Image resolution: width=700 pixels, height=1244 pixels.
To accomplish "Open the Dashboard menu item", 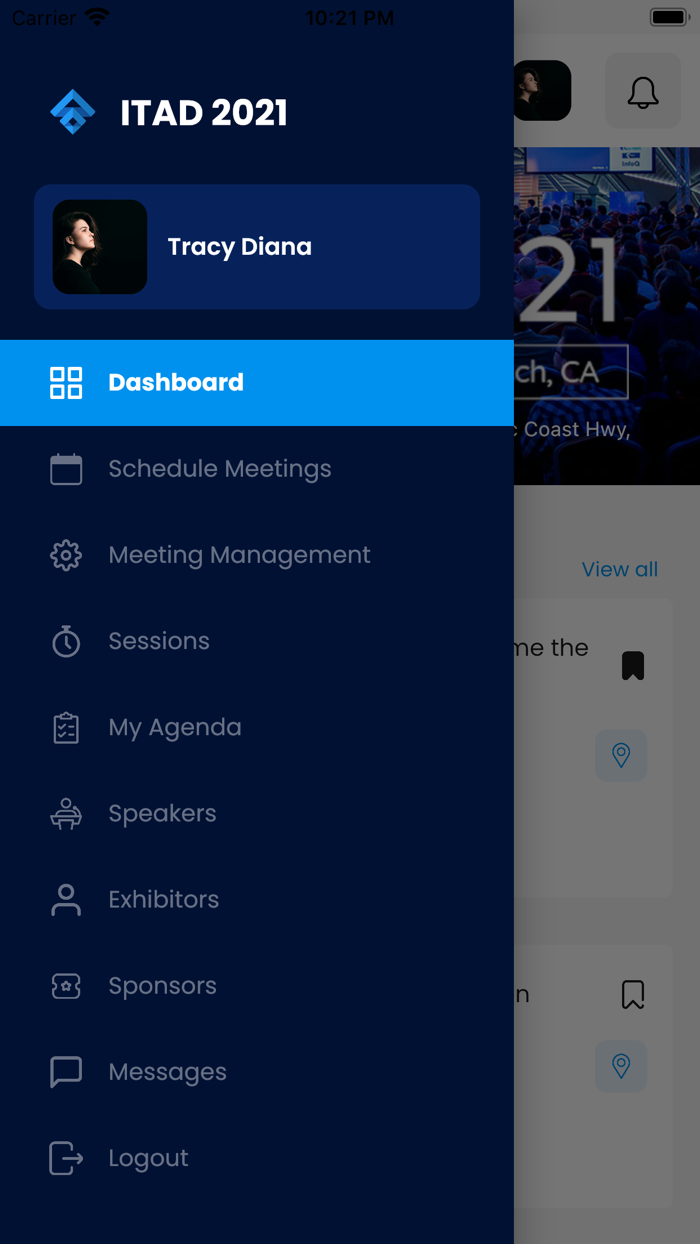I will click(176, 383).
